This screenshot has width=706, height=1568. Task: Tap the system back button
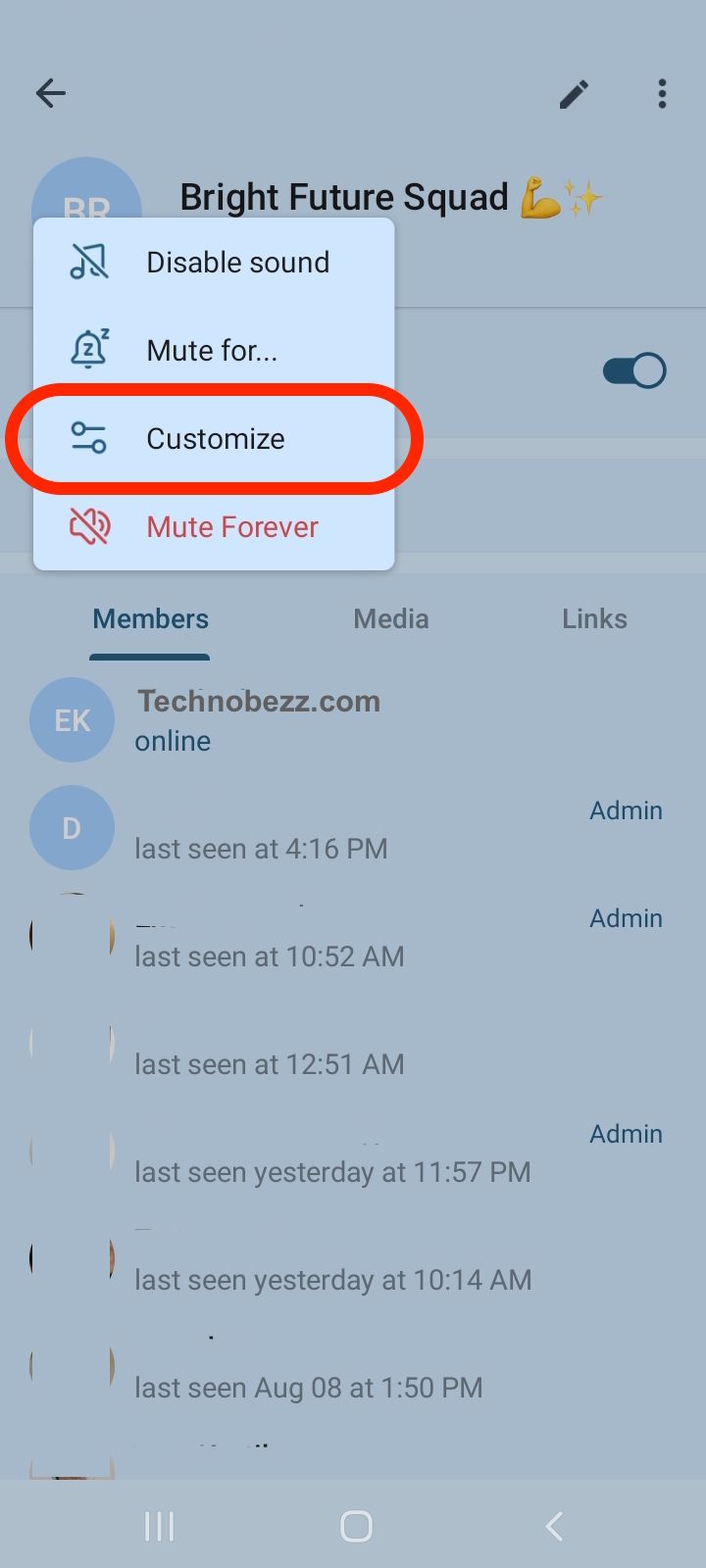(554, 1526)
